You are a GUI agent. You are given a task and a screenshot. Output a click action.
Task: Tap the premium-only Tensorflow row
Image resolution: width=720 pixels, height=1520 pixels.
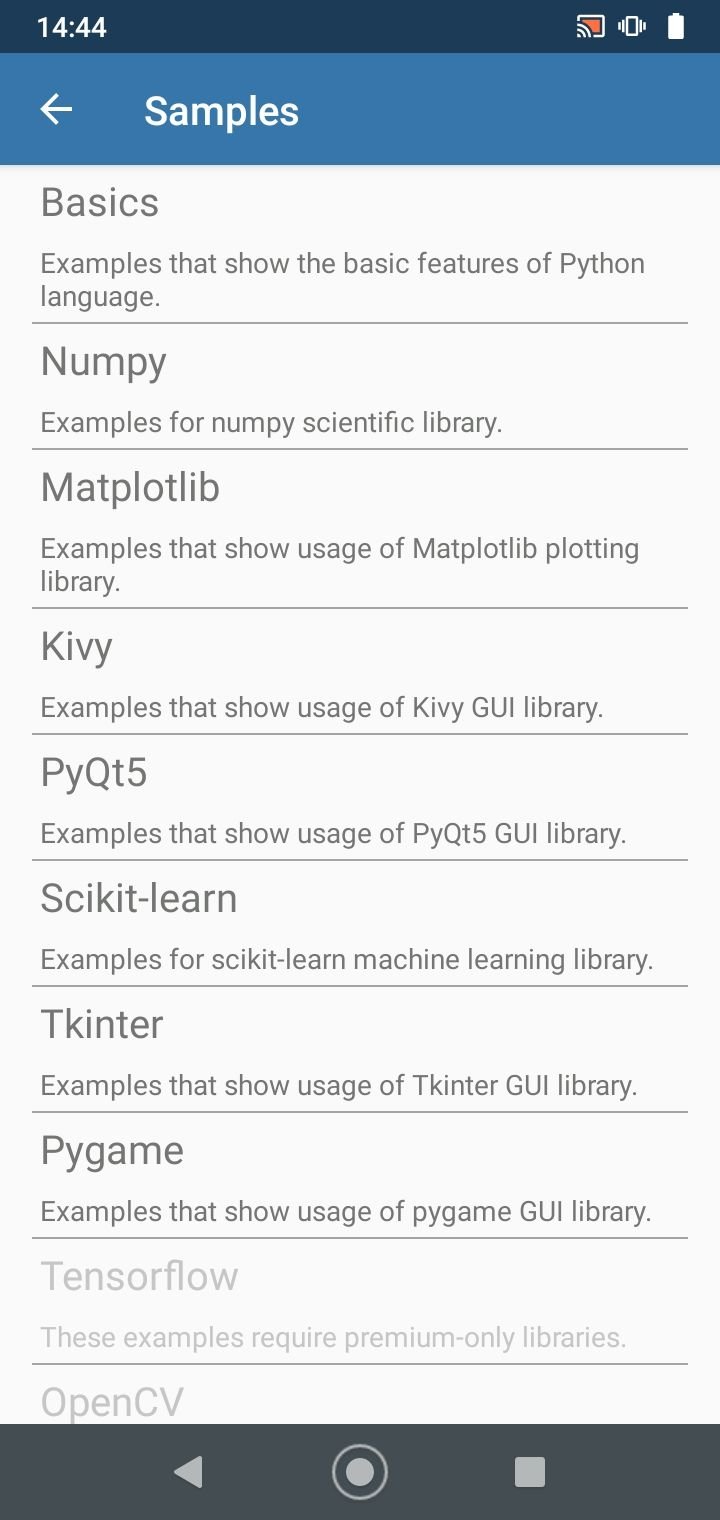pyautogui.click(x=360, y=1302)
